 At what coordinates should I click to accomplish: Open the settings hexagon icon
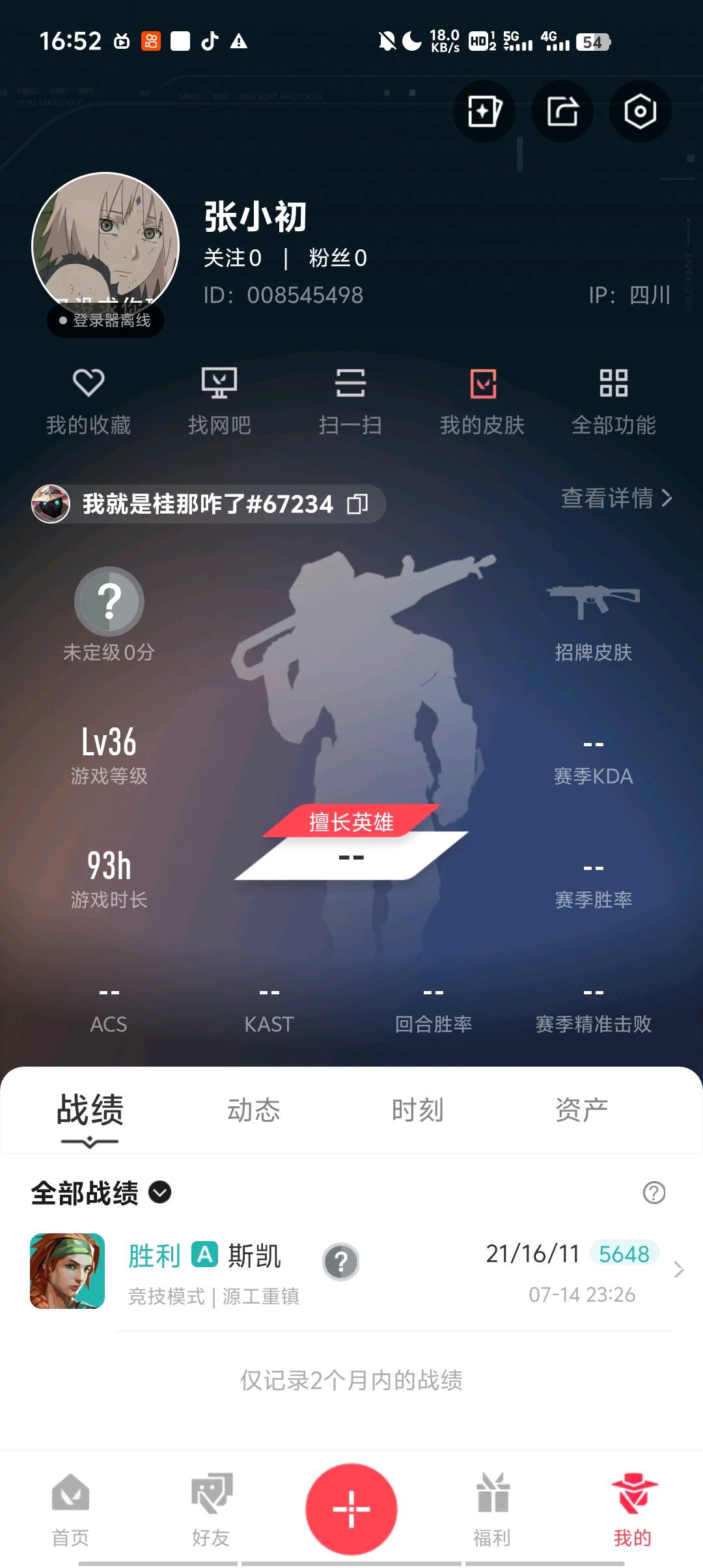640,111
